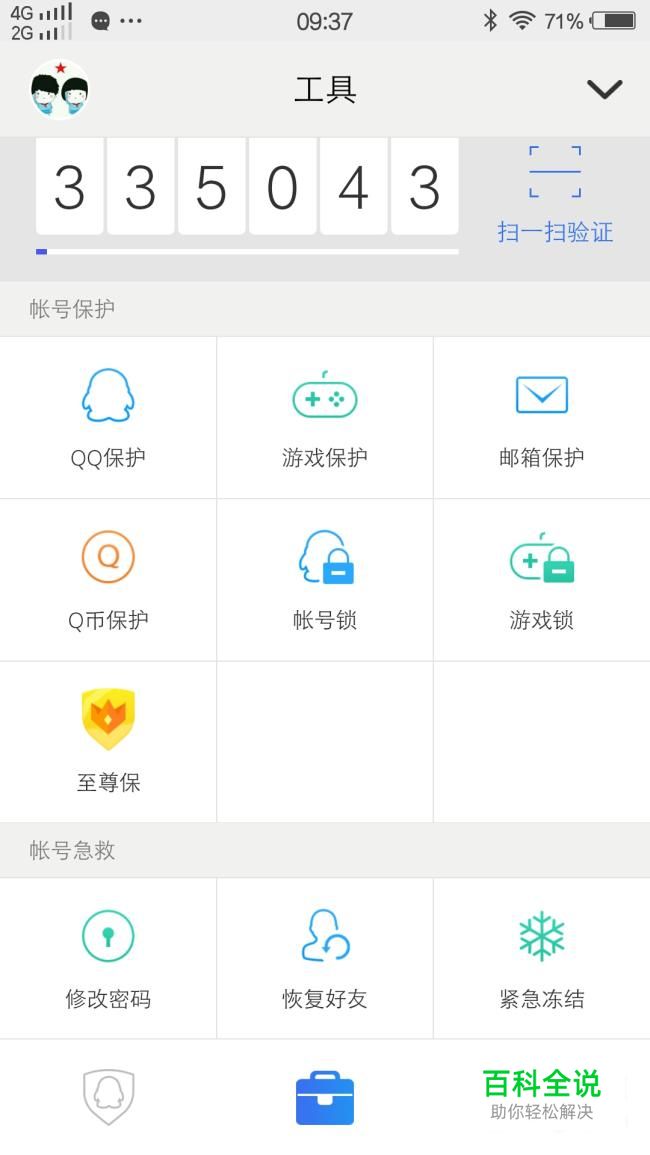This screenshot has height=1155, width=650.
Task: Tap 扫一扫验证 scan verification
Action: [x=555, y=195]
